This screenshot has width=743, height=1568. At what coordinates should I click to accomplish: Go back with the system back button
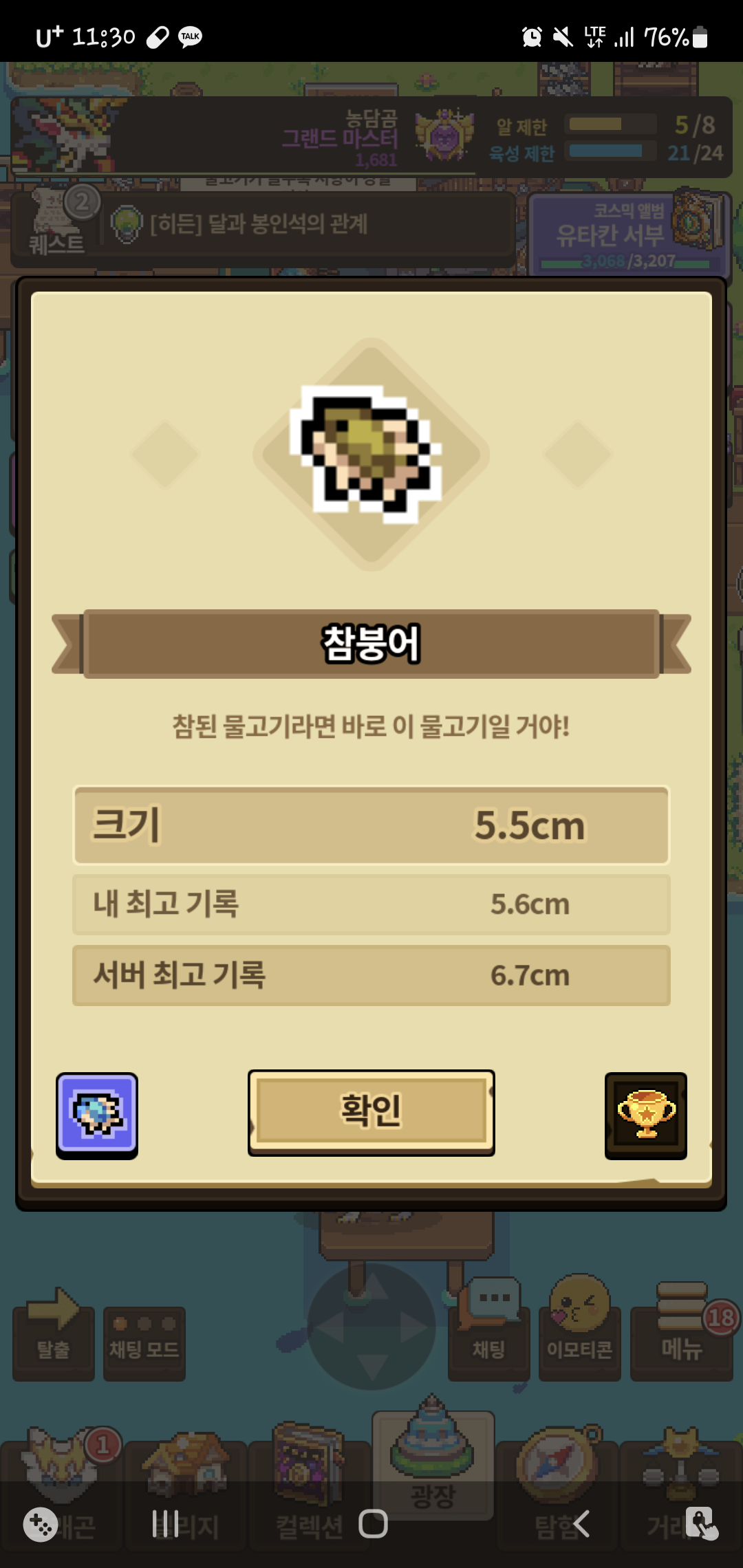click(581, 1523)
